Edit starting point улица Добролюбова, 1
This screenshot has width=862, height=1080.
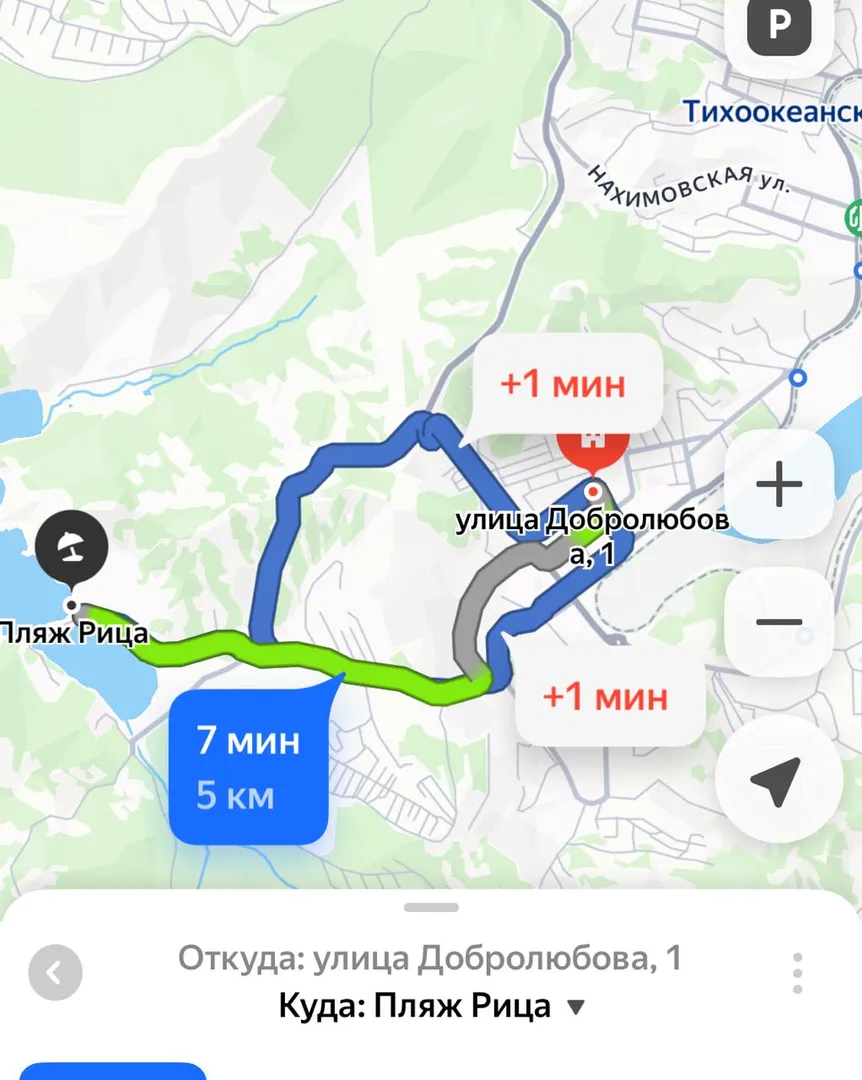(430, 958)
